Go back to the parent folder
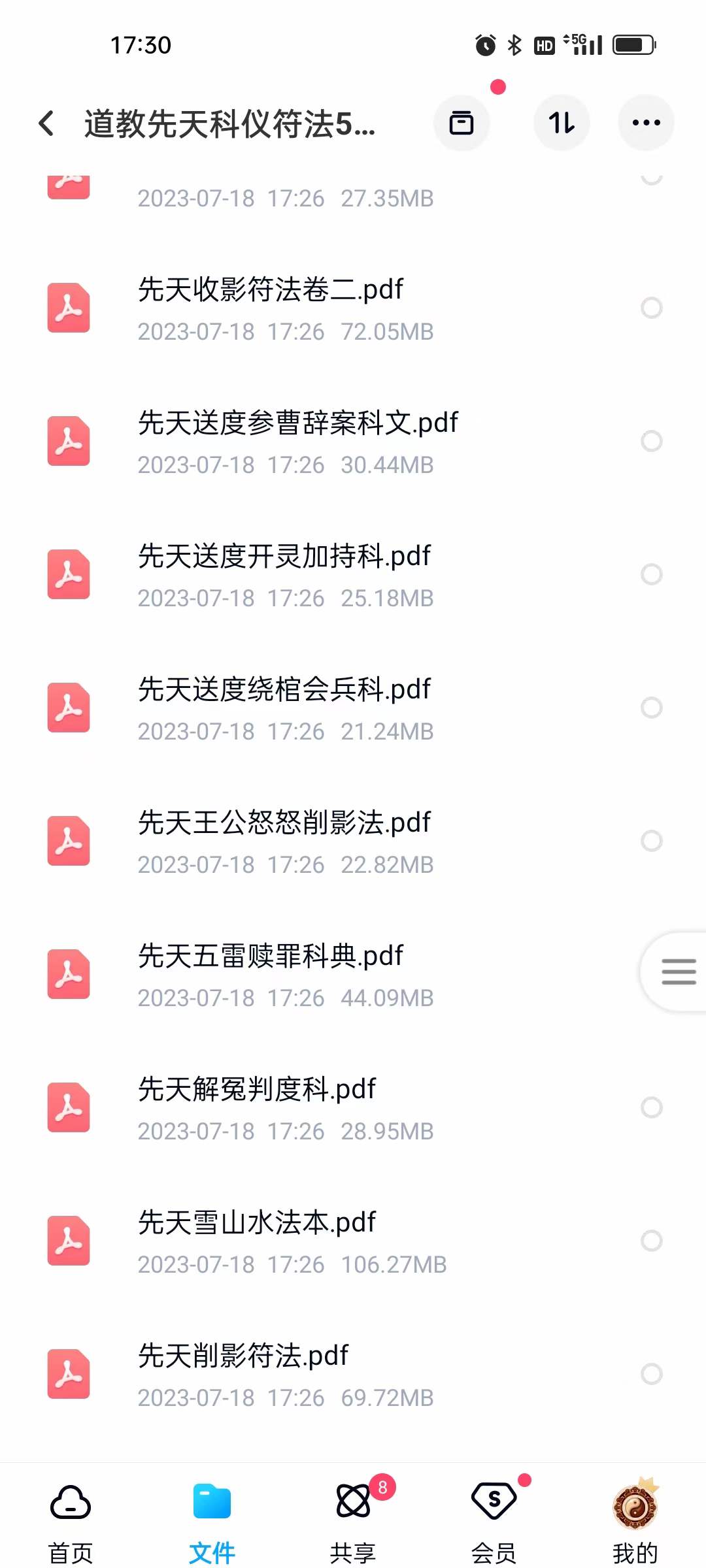 [46, 123]
